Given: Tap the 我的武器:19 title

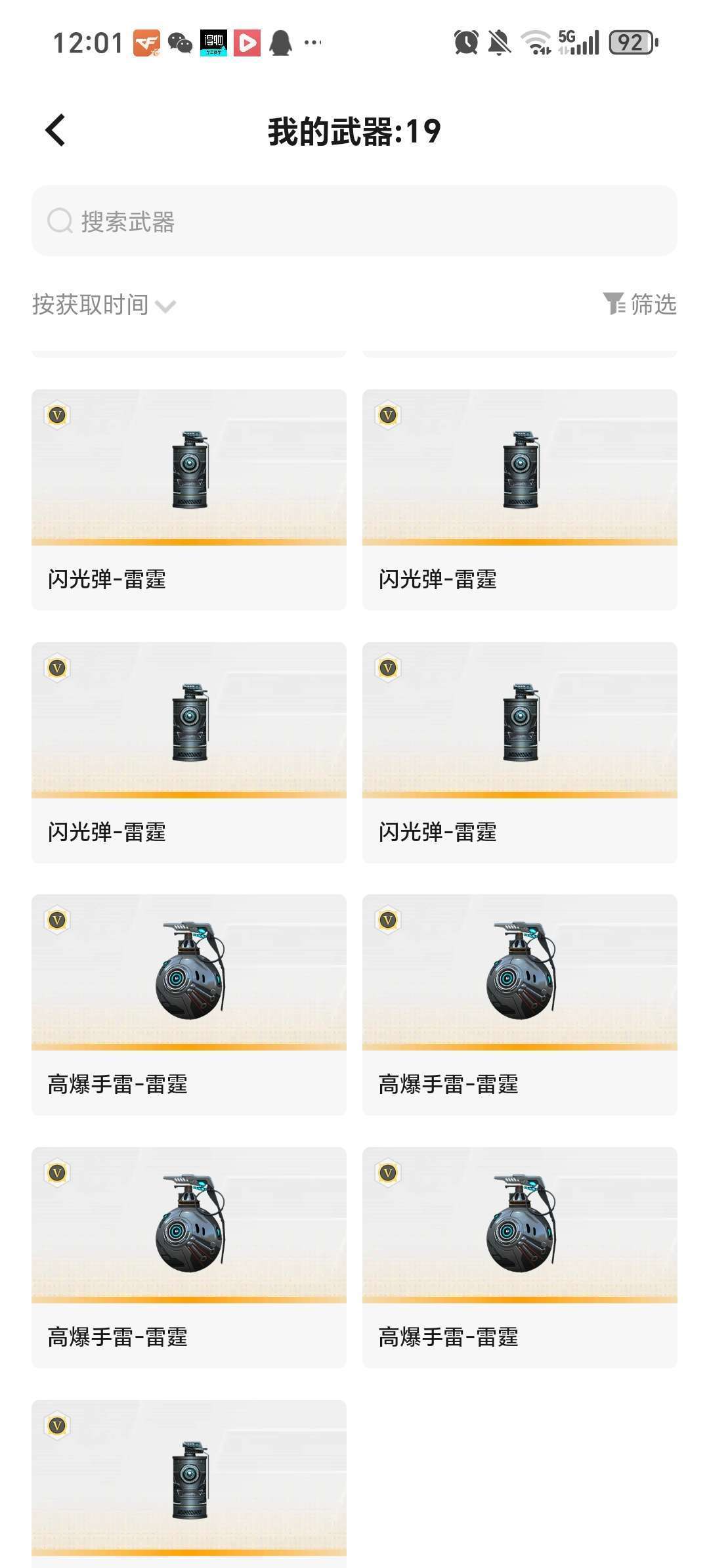Looking at the screenshot, I should (x=354, y=130).
